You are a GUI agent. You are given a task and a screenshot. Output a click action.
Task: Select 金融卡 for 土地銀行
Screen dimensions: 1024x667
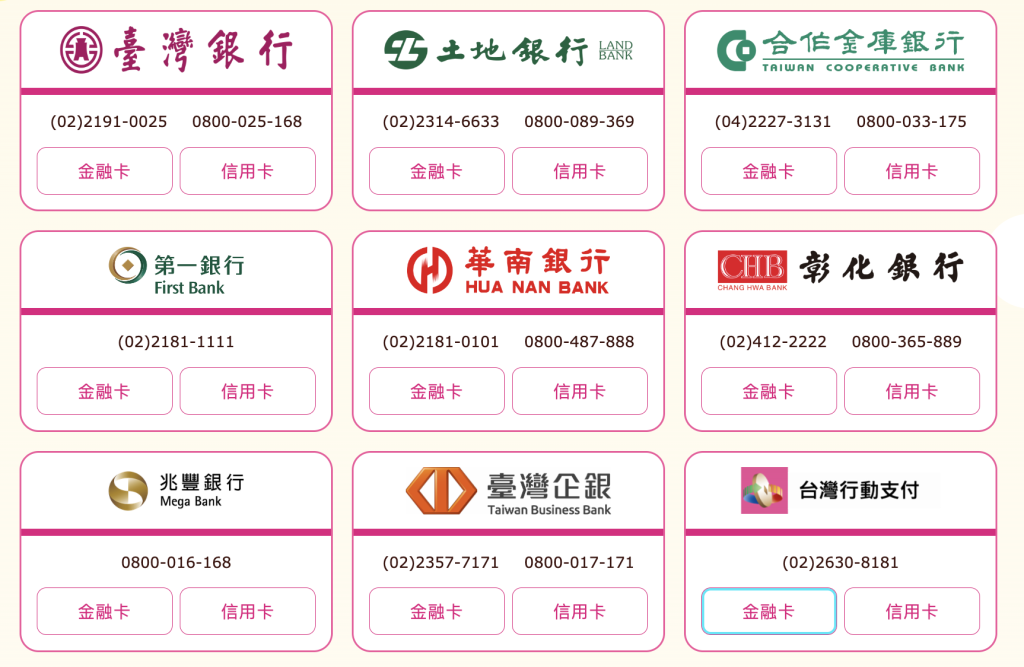pyautogui.click(x=436, y=171)
